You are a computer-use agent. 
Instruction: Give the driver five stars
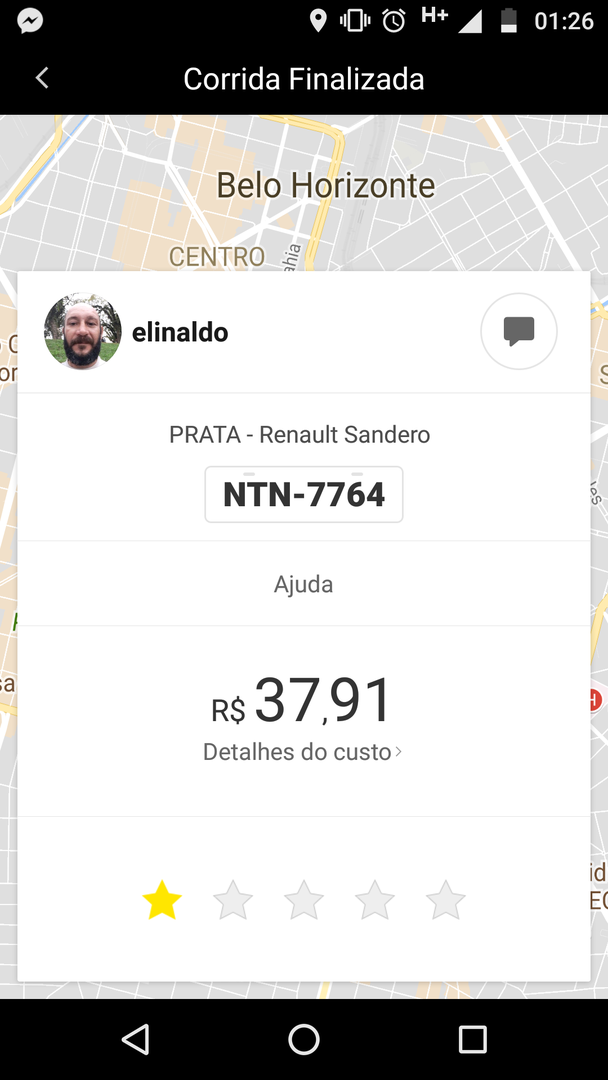[446, 901]
